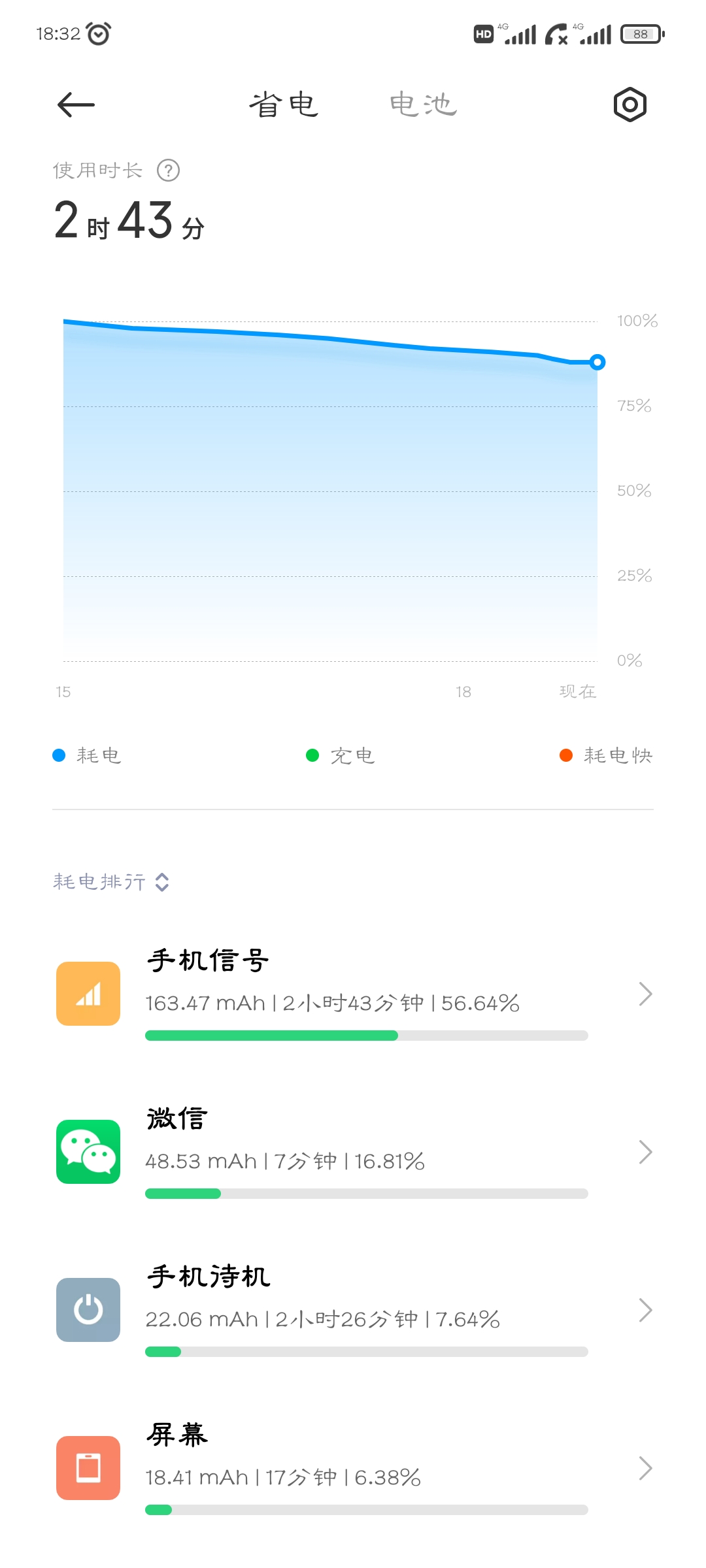Go back using the top-left arrow
This screenshot has height=1568, width=706.
(x=76, y=105)
